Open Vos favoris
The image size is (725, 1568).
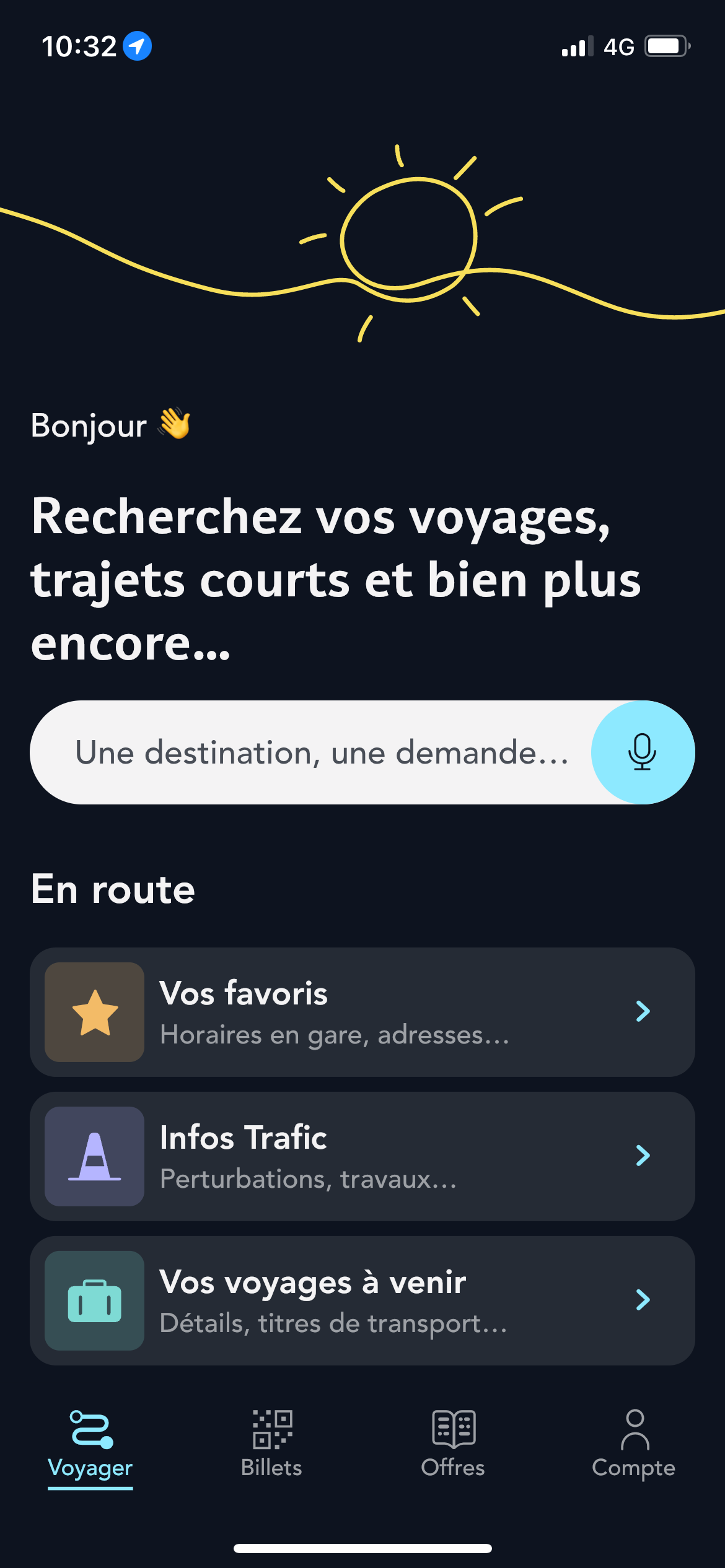coord(362,1012)
